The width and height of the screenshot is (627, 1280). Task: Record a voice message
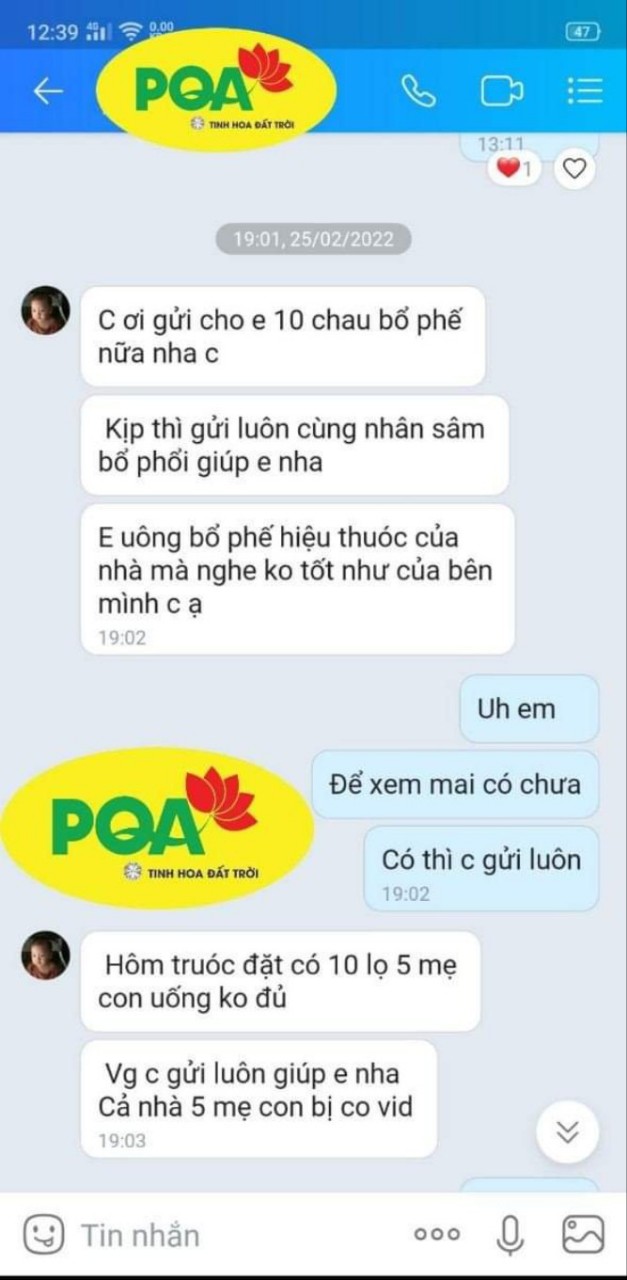point(511,1235)
